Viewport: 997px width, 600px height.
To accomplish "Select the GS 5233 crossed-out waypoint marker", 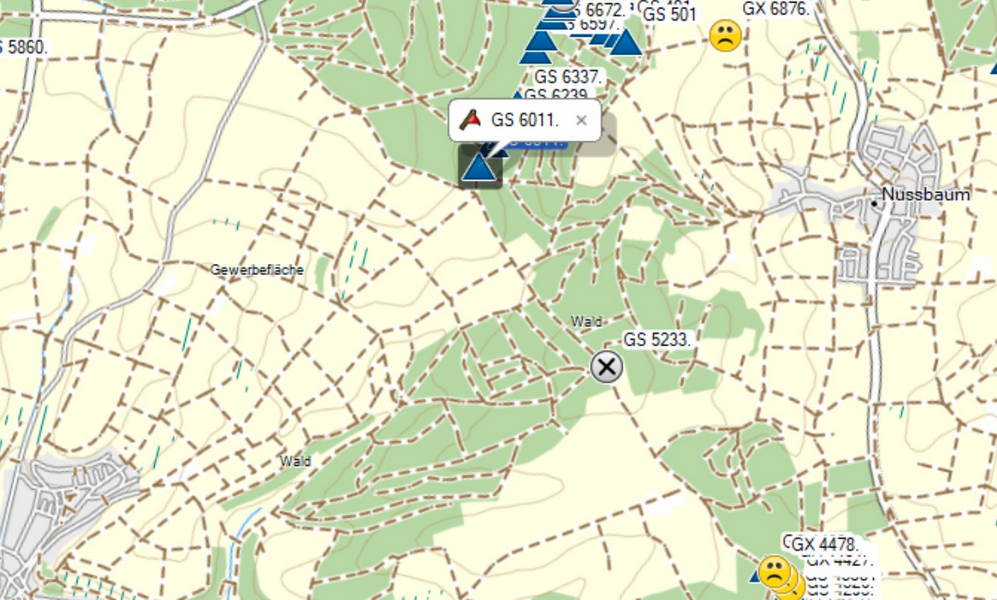I will click(x=606, y=367).
